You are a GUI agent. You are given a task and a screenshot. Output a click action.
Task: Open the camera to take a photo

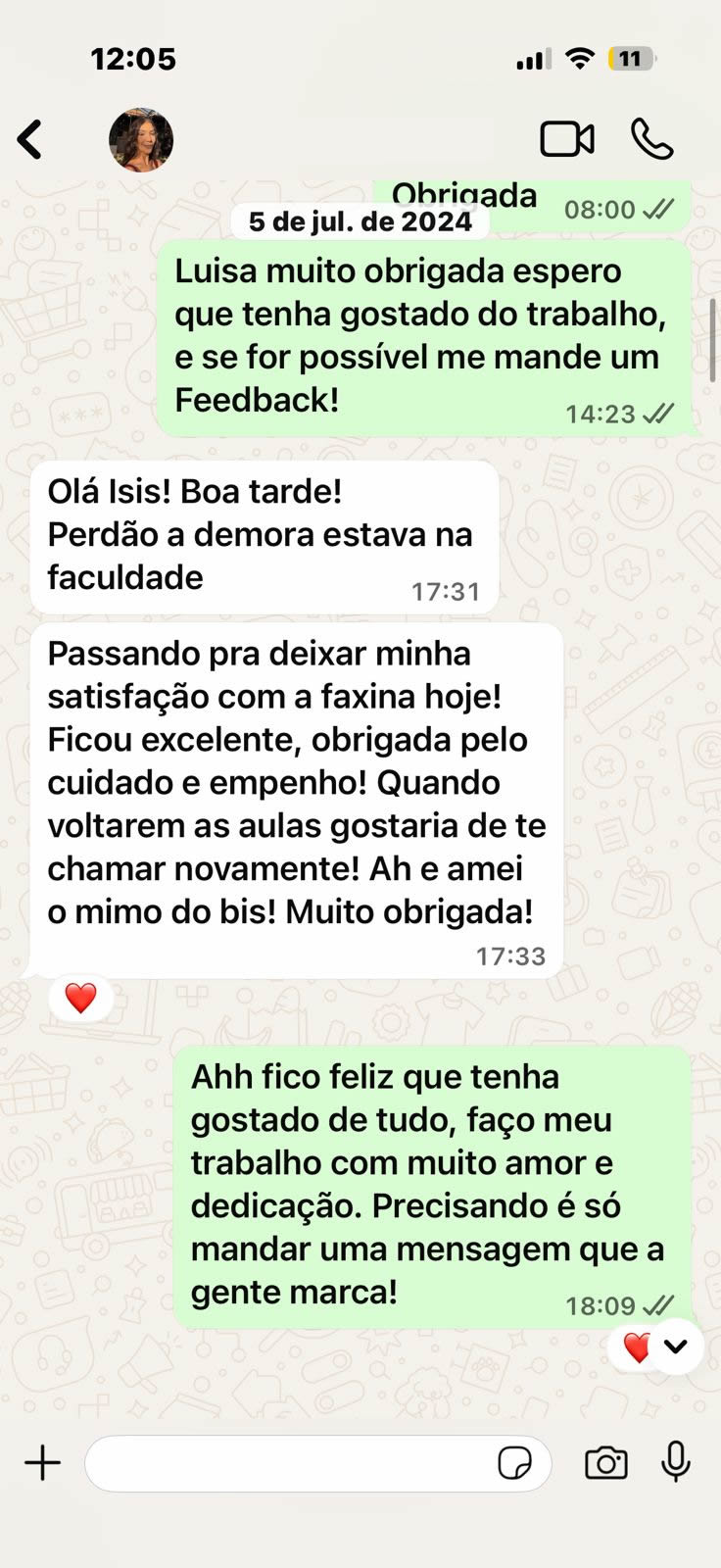click(605, 1462)
